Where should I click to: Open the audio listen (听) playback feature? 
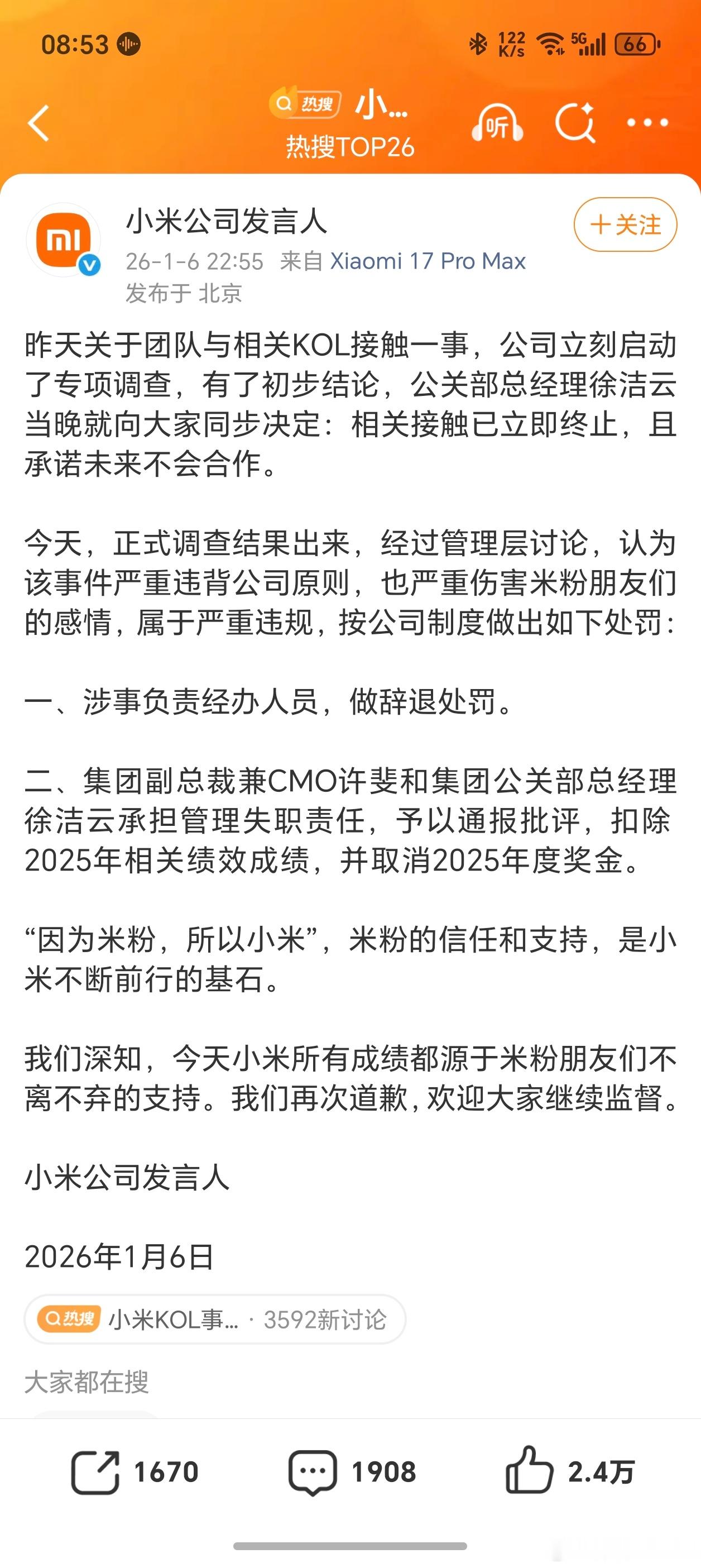[x=496, y=122]
